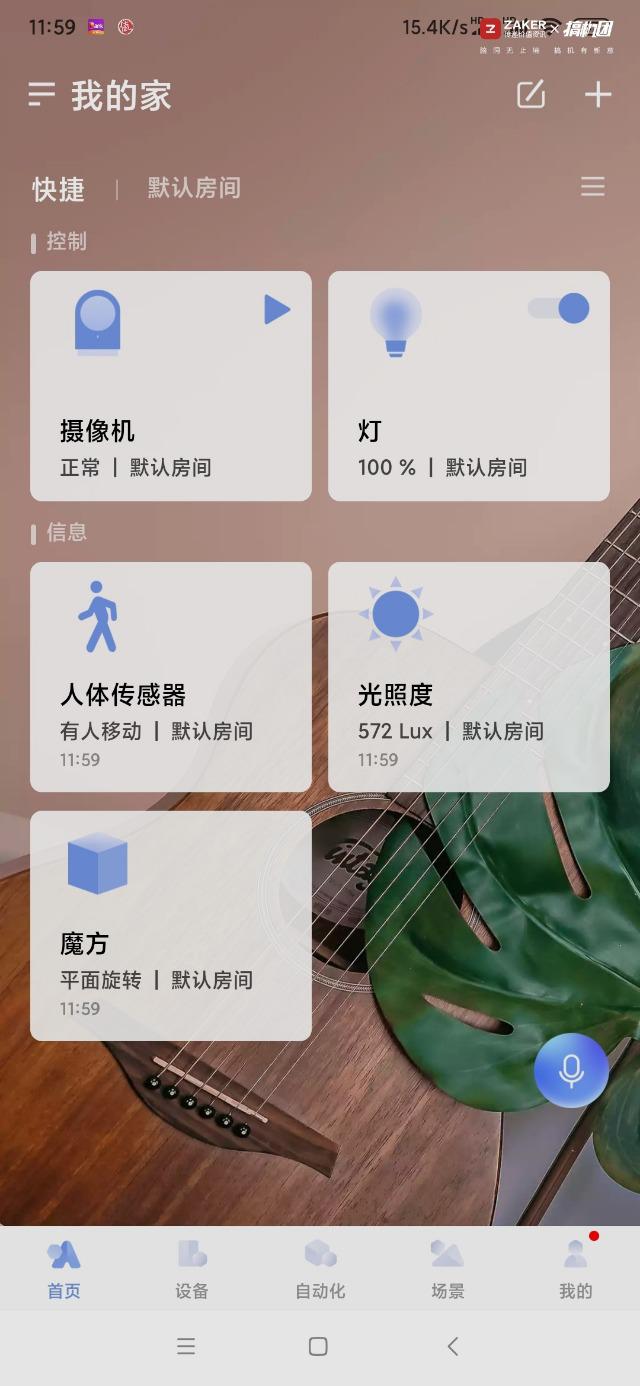The height and width of the screenshot is (1386, 640).
Task: Open the room list menu icon
Action: click(x=592, y=187)
